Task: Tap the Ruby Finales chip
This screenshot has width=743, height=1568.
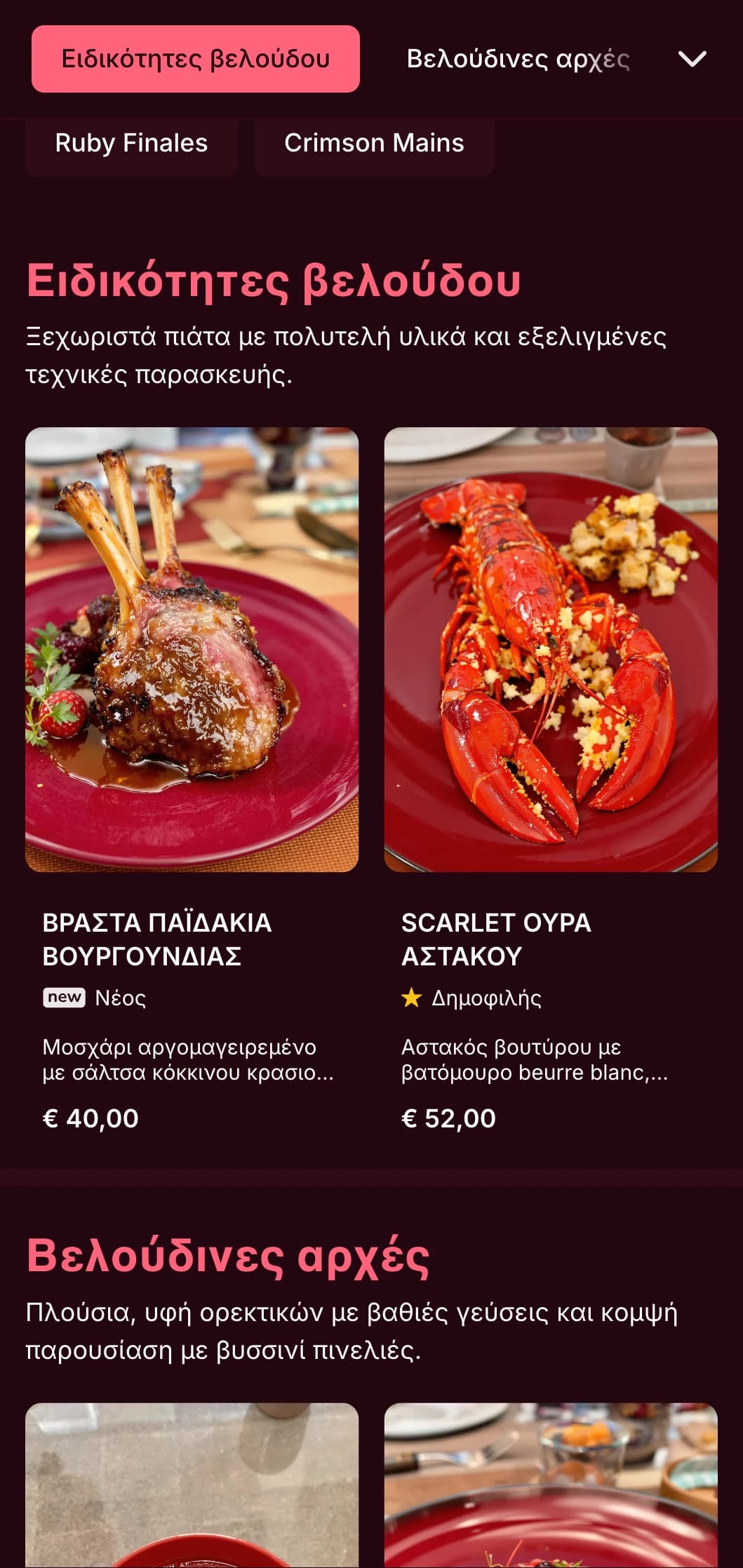Action: pyautogui.click(x=131, y=143)
